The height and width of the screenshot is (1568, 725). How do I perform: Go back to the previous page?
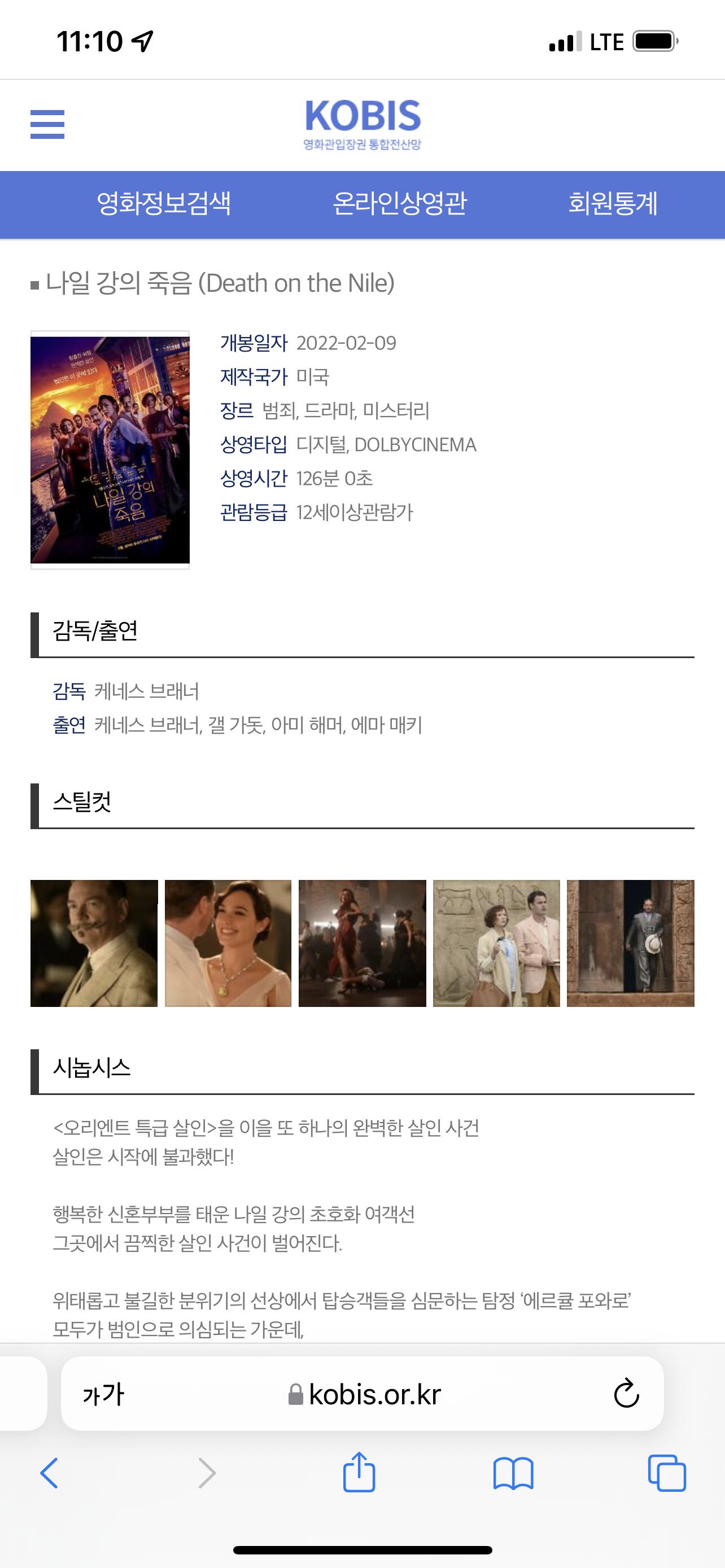49,1473
